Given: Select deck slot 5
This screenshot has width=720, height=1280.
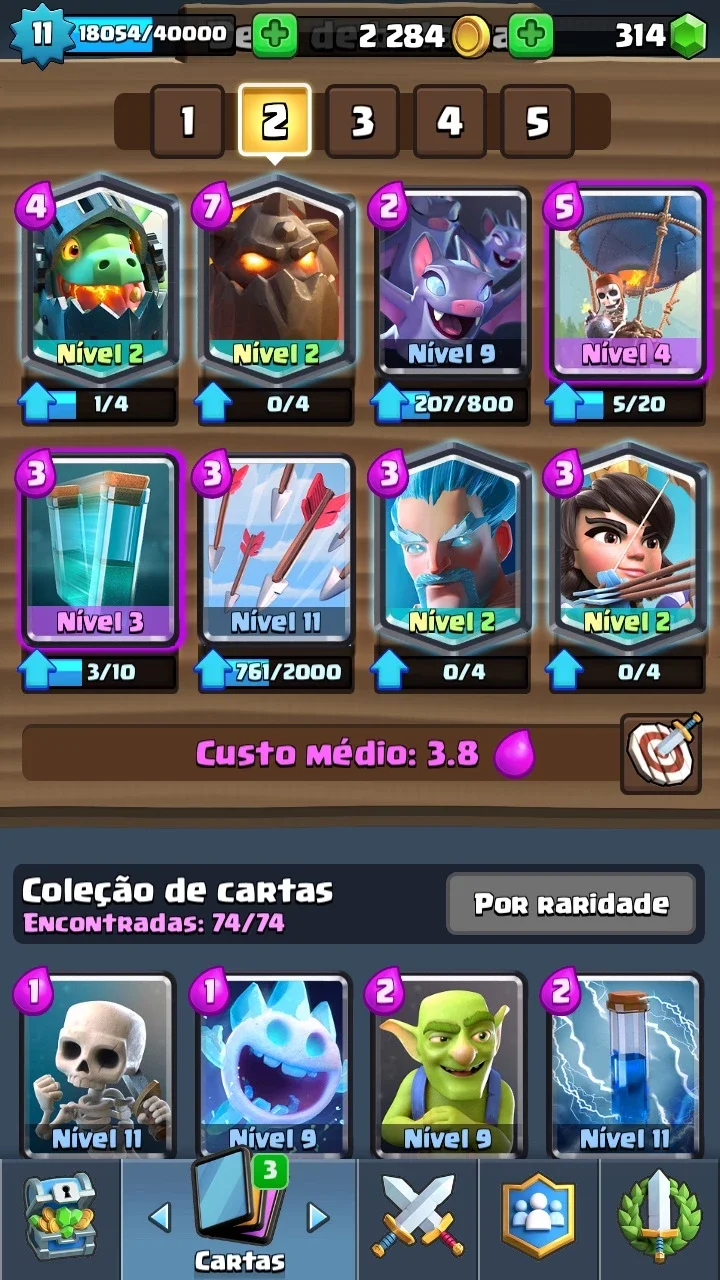Looking at the screenshot, I should point(538,122).
